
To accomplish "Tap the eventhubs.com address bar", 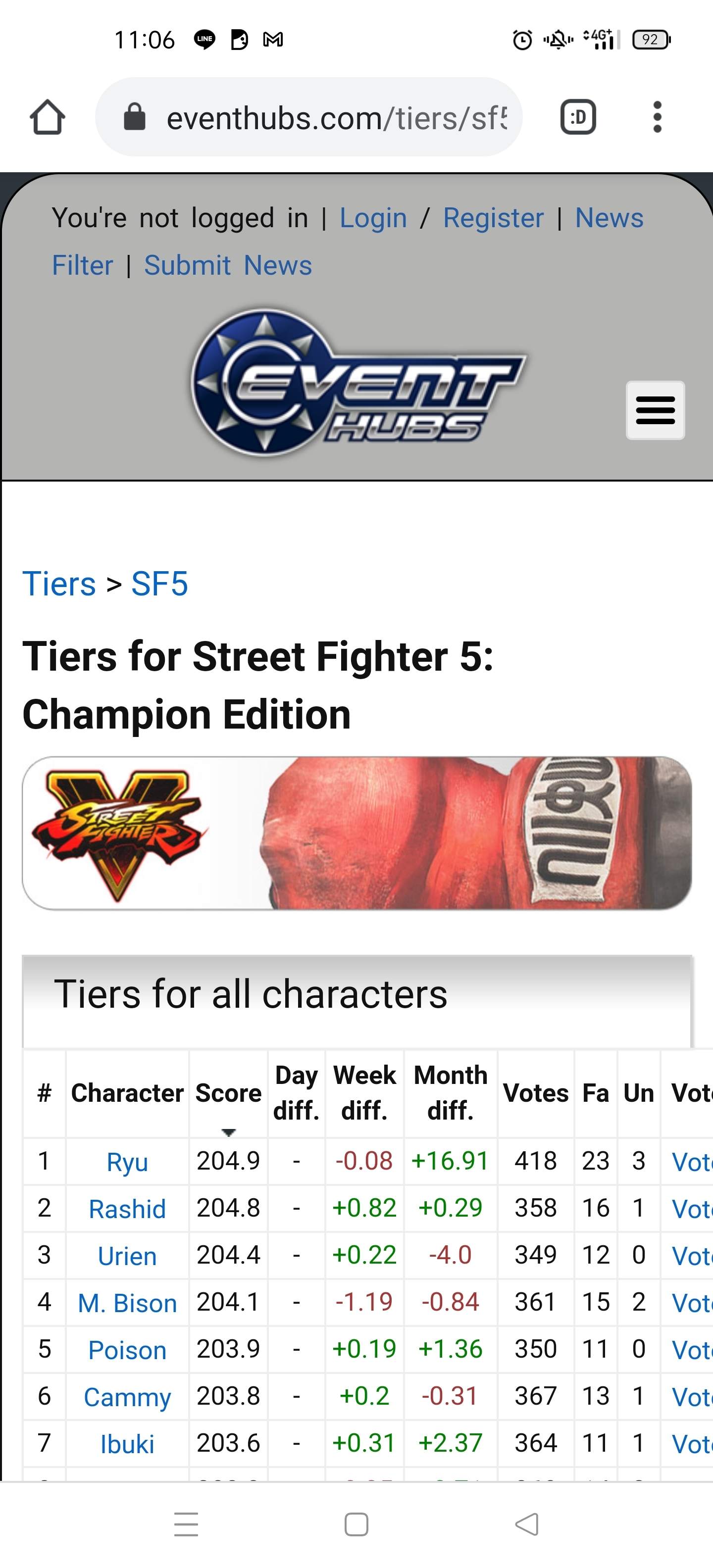I will pos(335,117).
